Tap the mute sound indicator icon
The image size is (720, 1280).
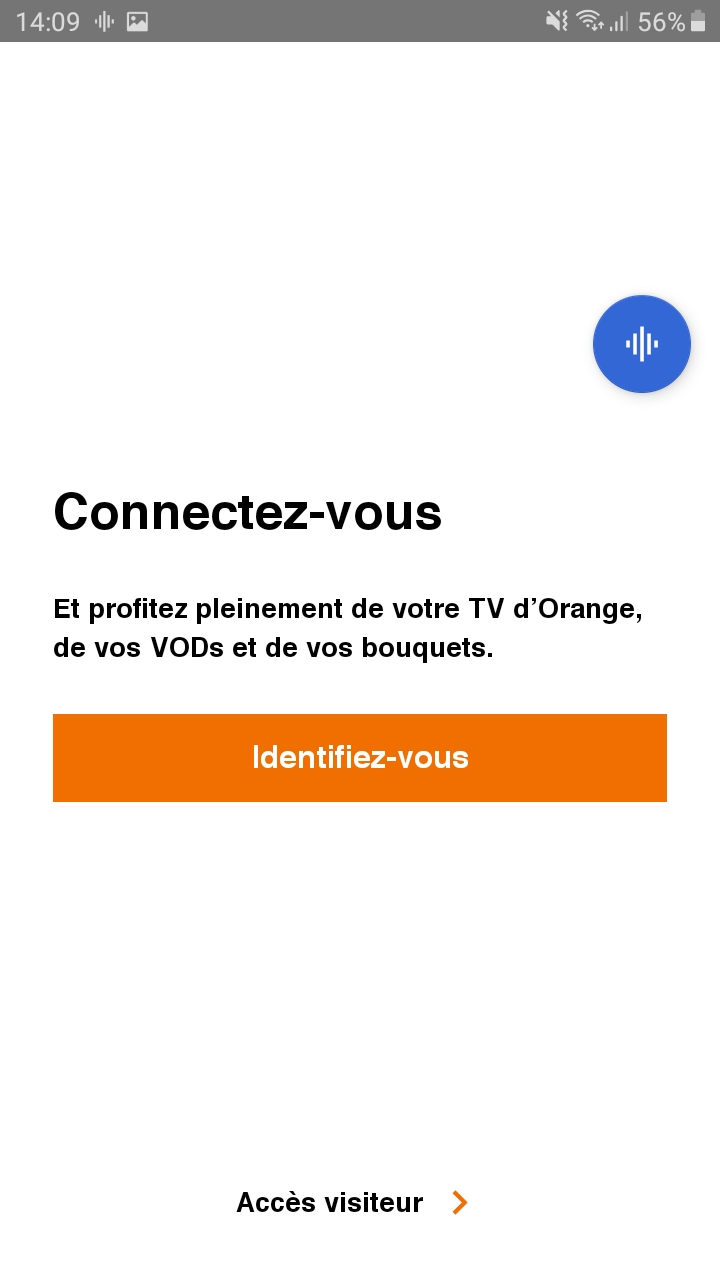[557, 20]
